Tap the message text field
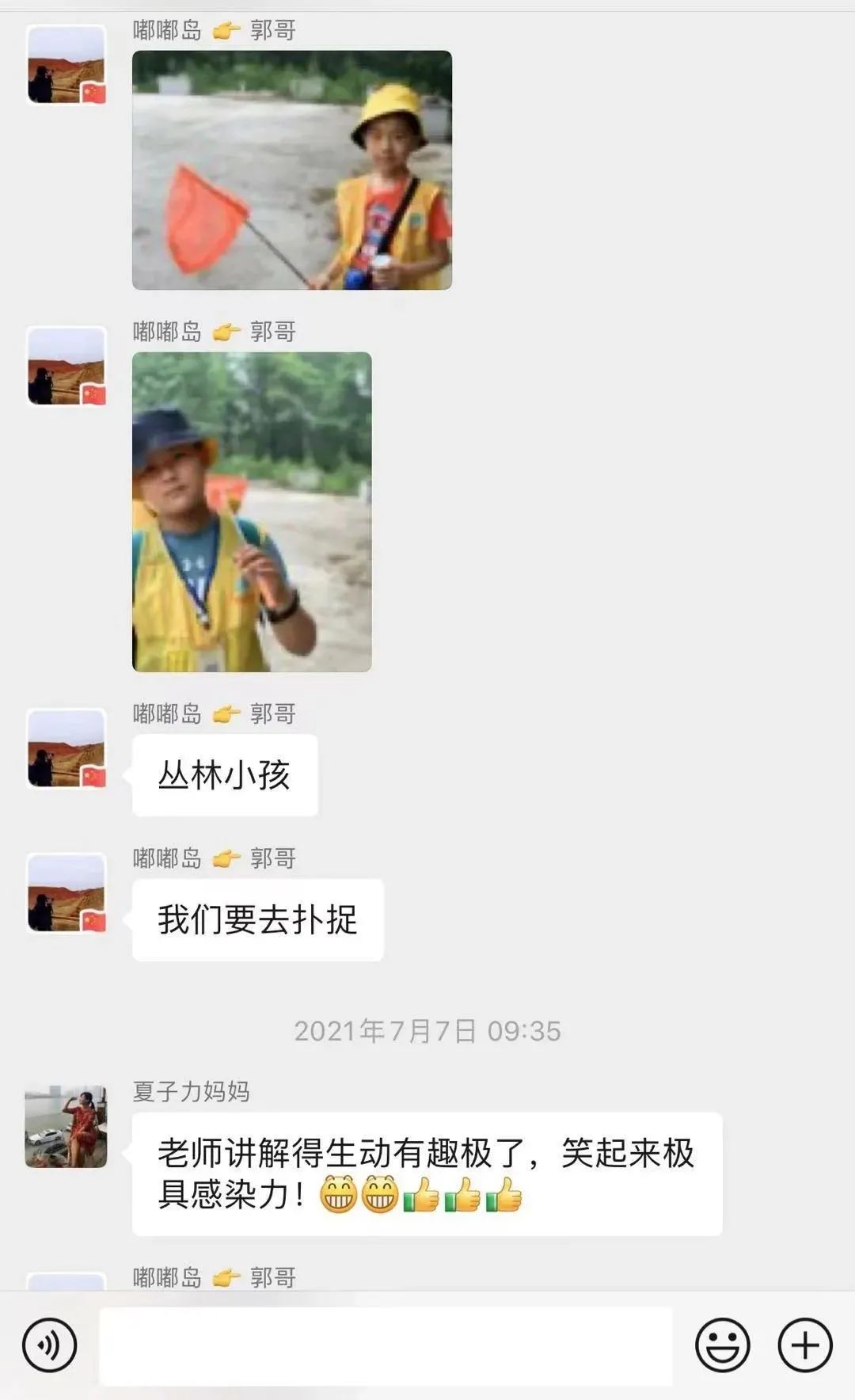Viewport: 855px width, 1400px height. point(386,1345)
